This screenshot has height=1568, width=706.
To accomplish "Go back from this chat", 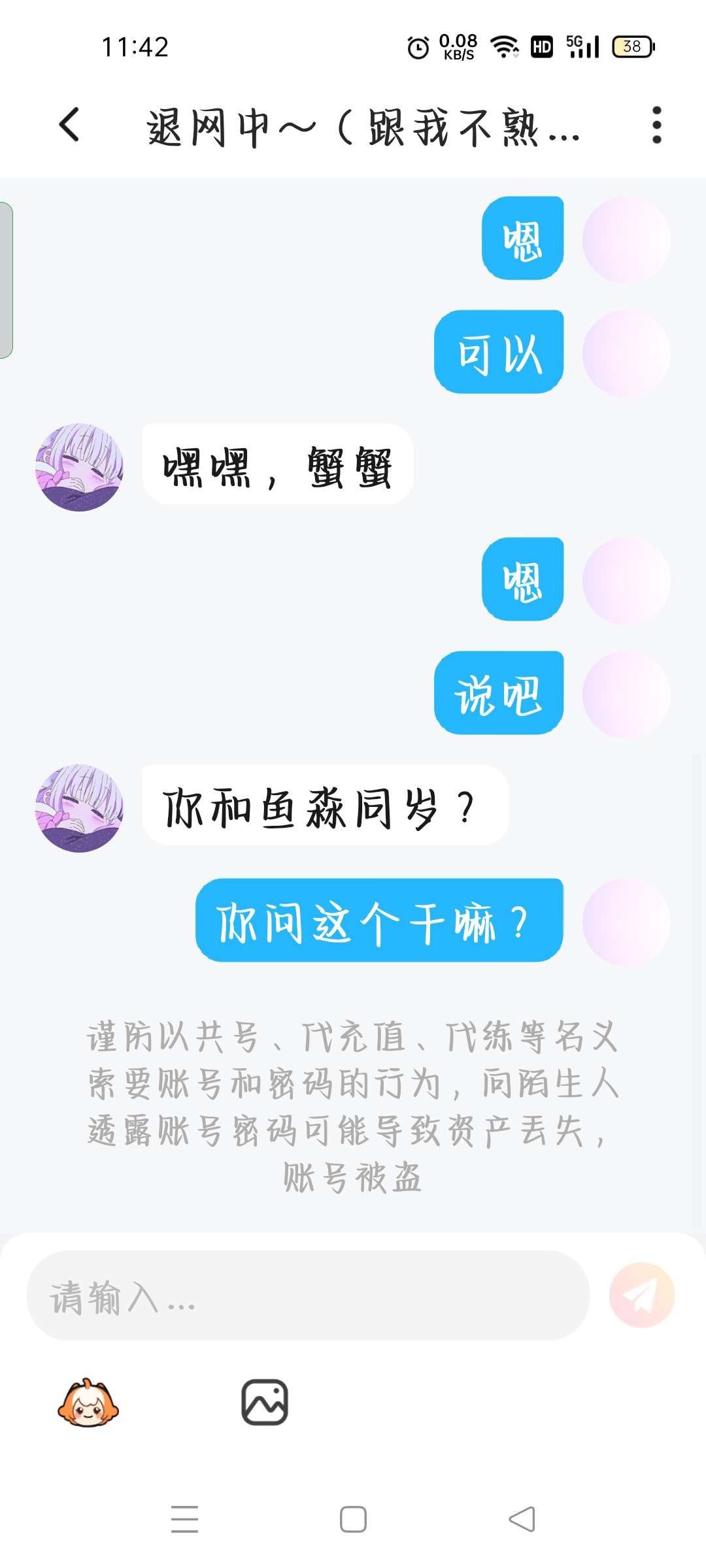I will pyautogui.click(x=69, y=125).
